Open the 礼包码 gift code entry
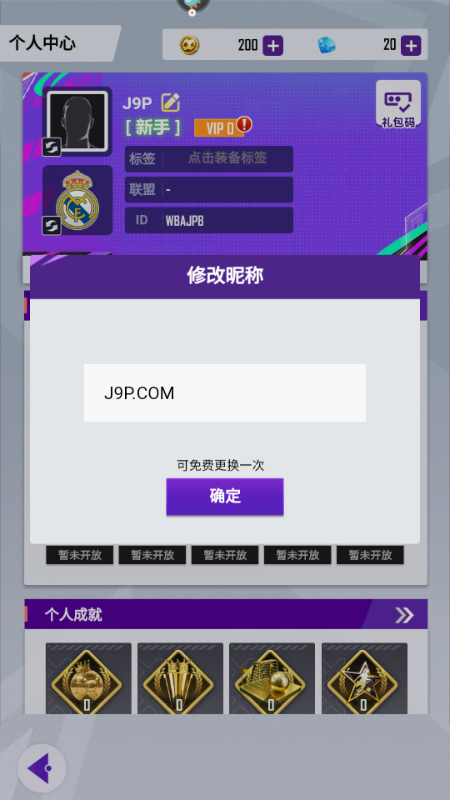Viewport: 450px width, 800px height. [x=398, y=104]
